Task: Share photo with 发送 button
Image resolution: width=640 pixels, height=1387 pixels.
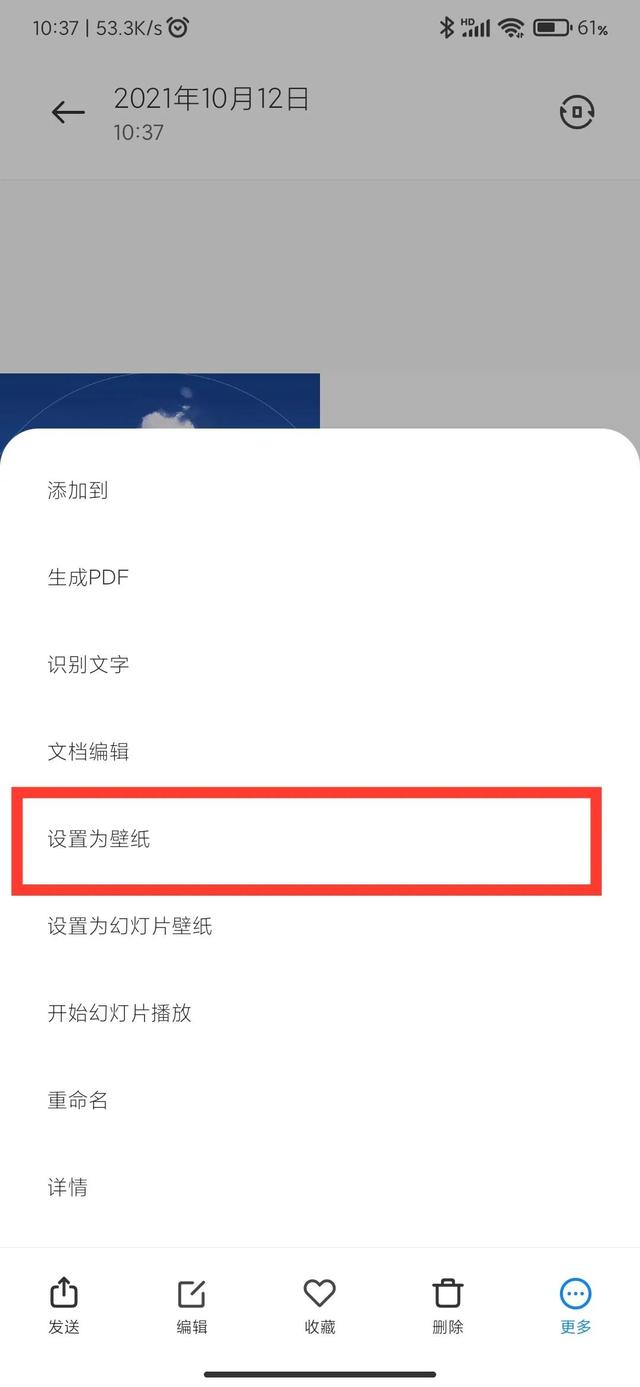Action: pos(64,1305)
